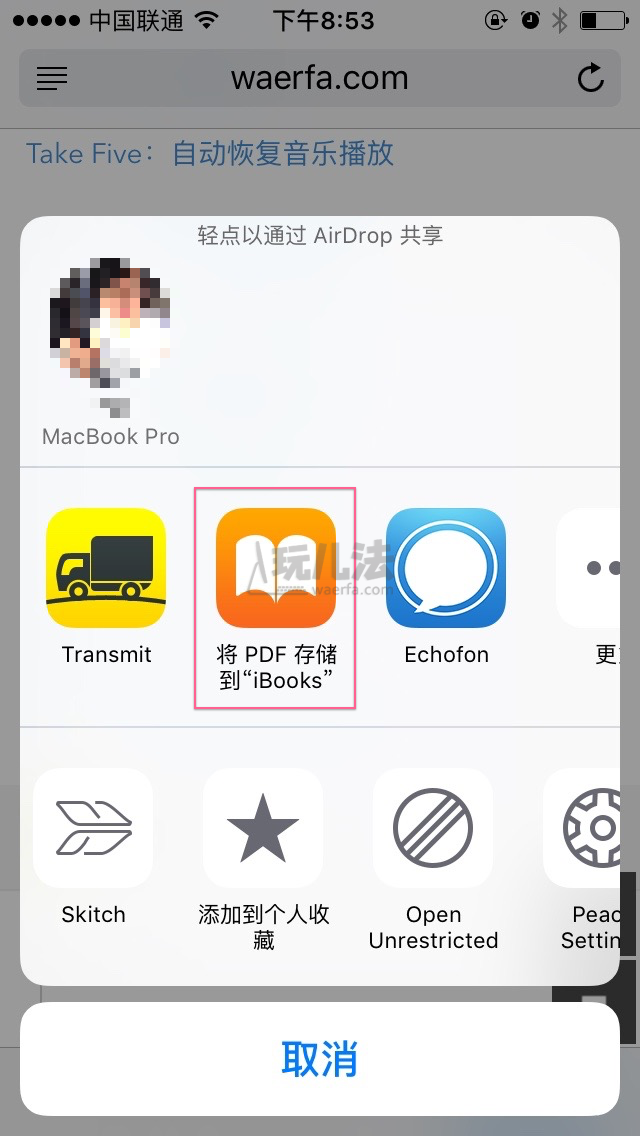Cancel the share sheet
Viewport: 640px width, 1136px height.
tap(320, 1059)
